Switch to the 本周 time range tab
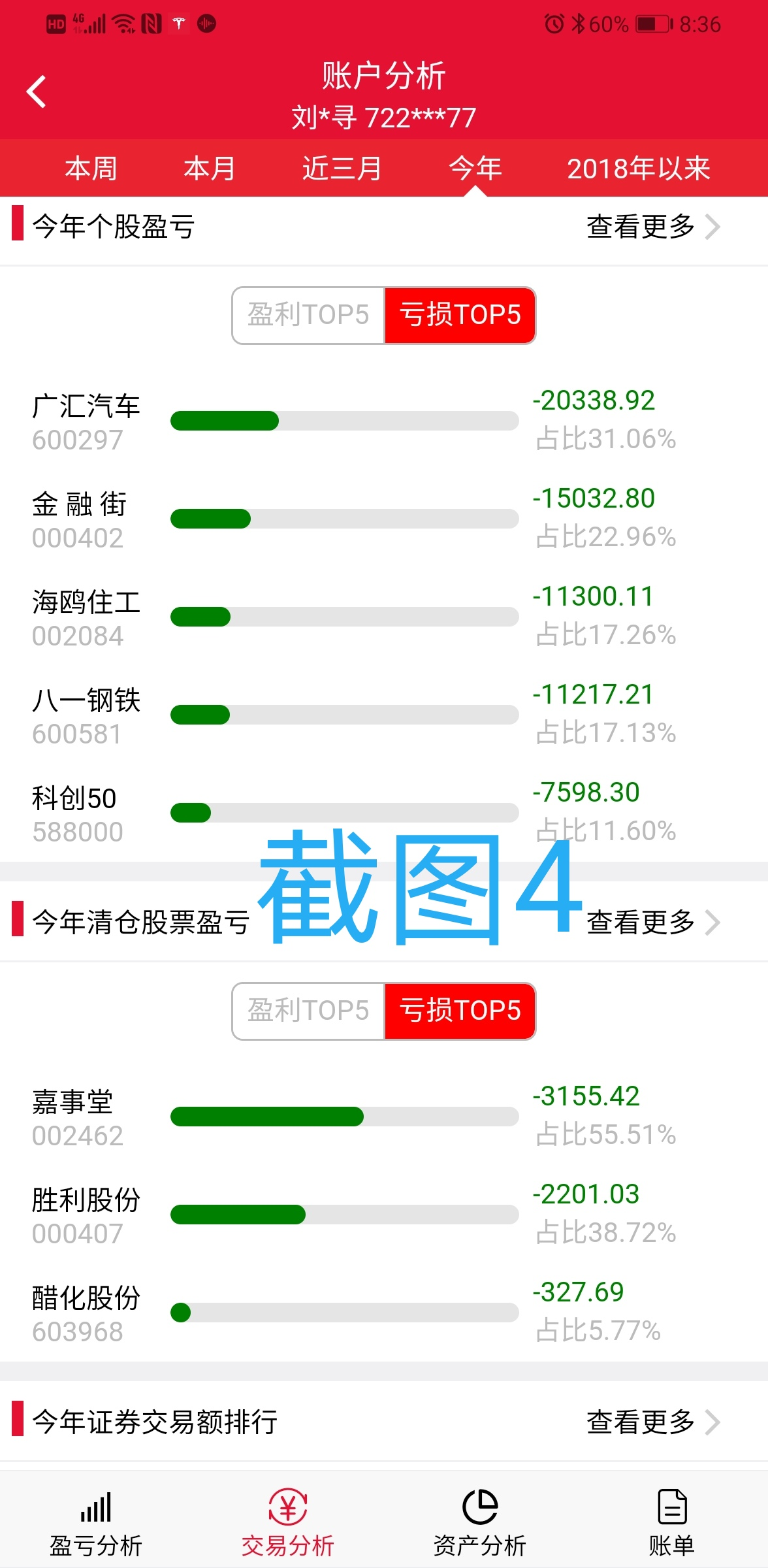Screen dimensions: 768x1568 [91, 169]
